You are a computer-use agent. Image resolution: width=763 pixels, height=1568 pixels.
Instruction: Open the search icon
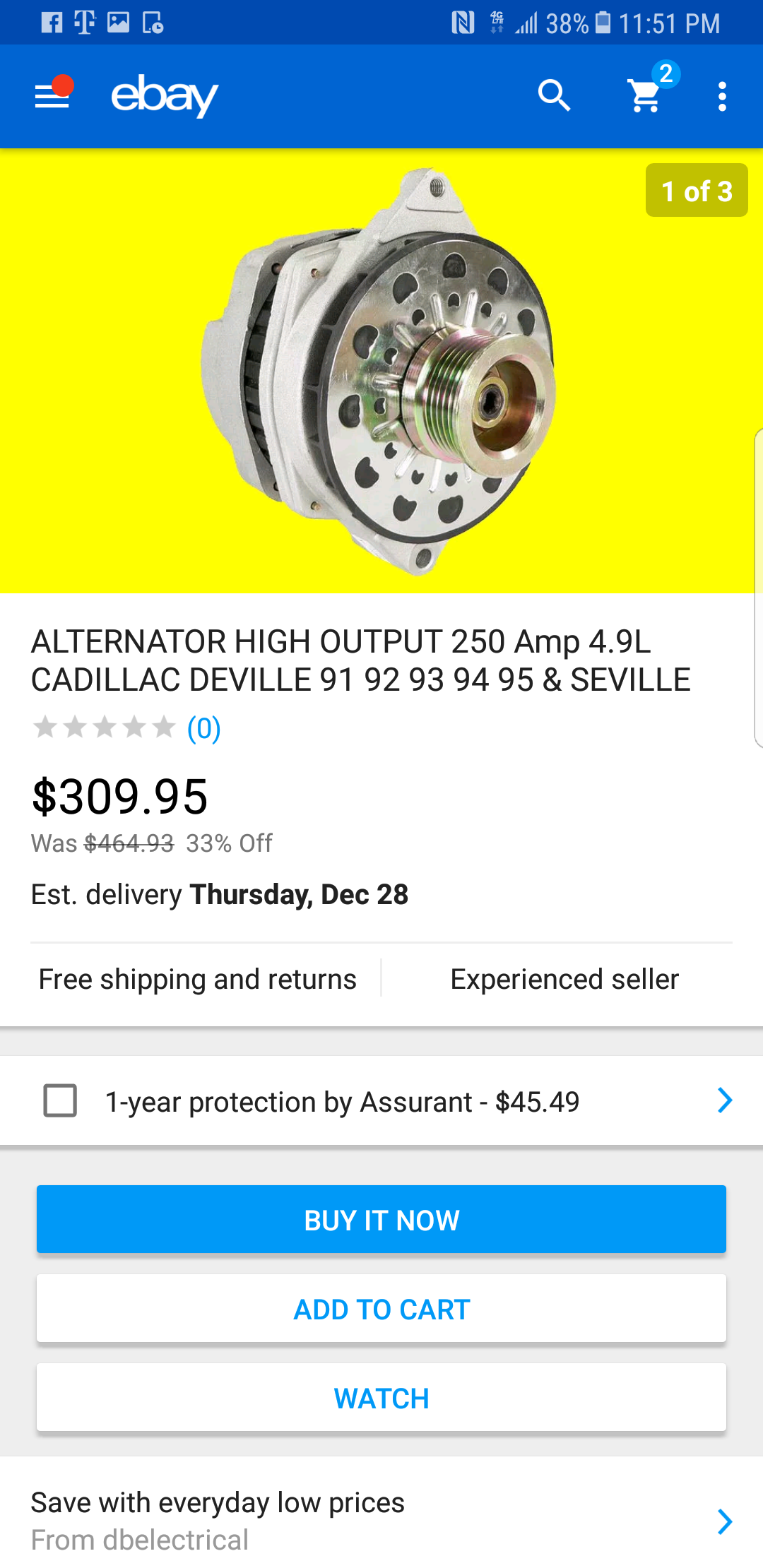click(555, 95)
